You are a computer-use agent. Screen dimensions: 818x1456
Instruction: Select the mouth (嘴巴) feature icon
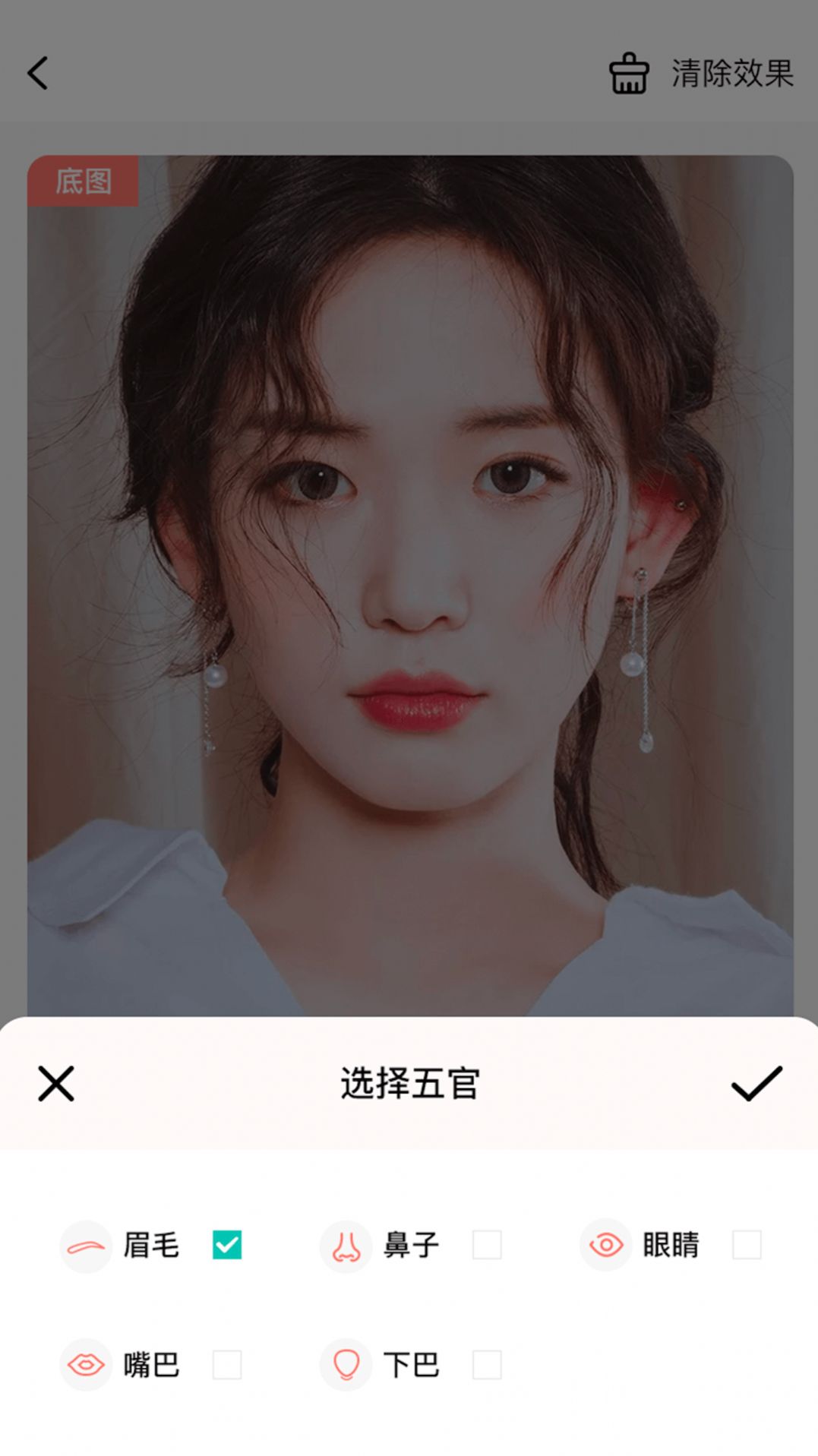click(x=85, y=1363)
